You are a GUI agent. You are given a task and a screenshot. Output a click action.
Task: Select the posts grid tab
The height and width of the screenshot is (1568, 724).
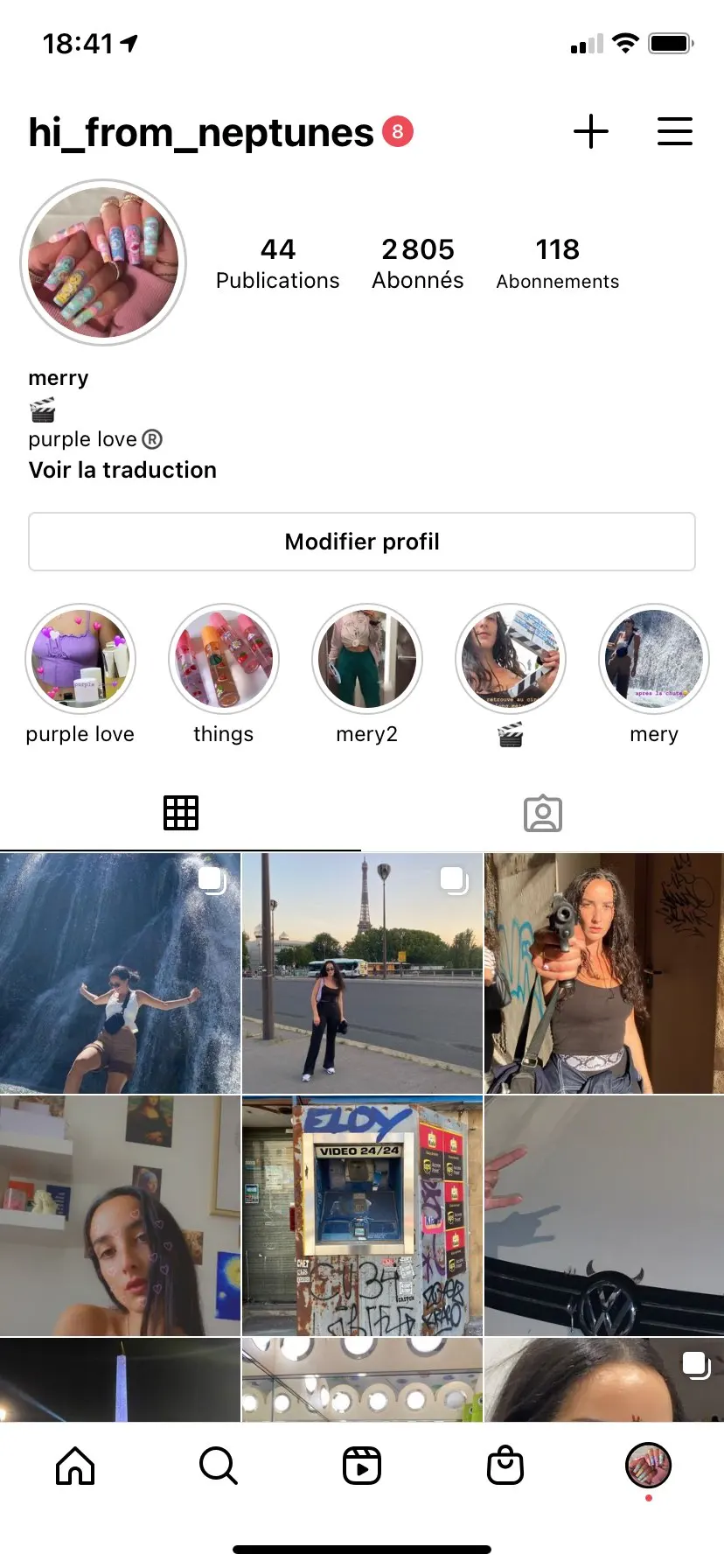[181, 814]
